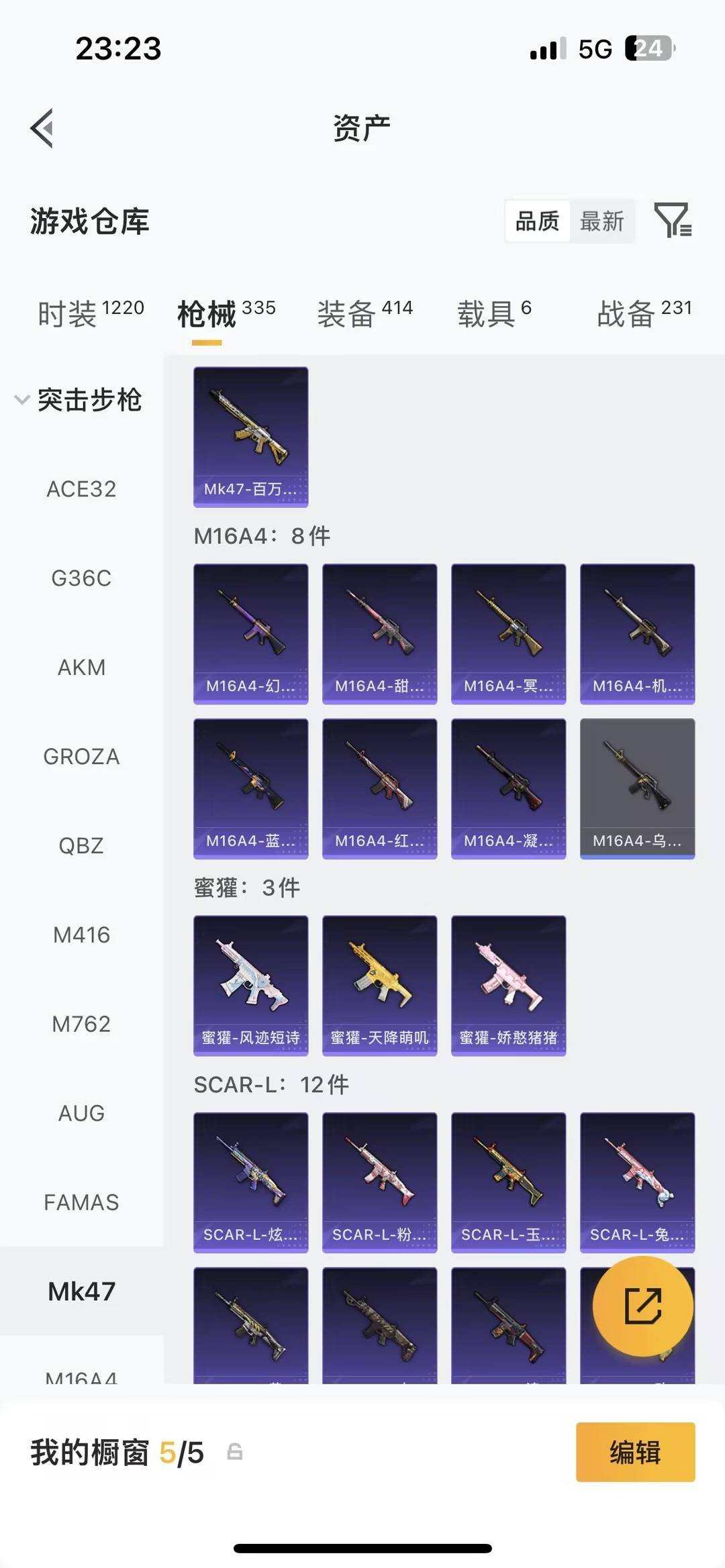725x1568 pixels.
Task: Switch to the 装备 tab
Action: click(365, 313)
